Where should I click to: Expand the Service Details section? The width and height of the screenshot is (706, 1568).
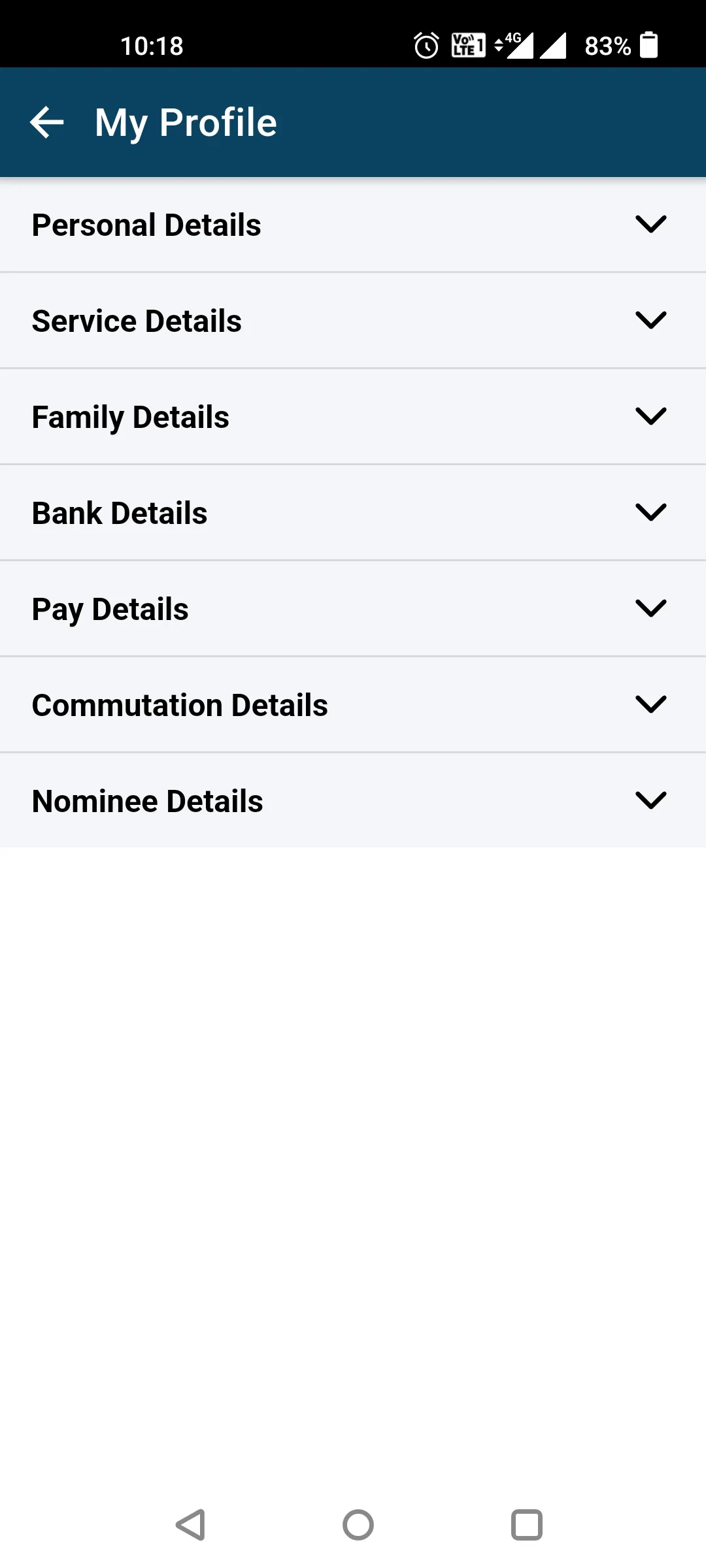651,320
